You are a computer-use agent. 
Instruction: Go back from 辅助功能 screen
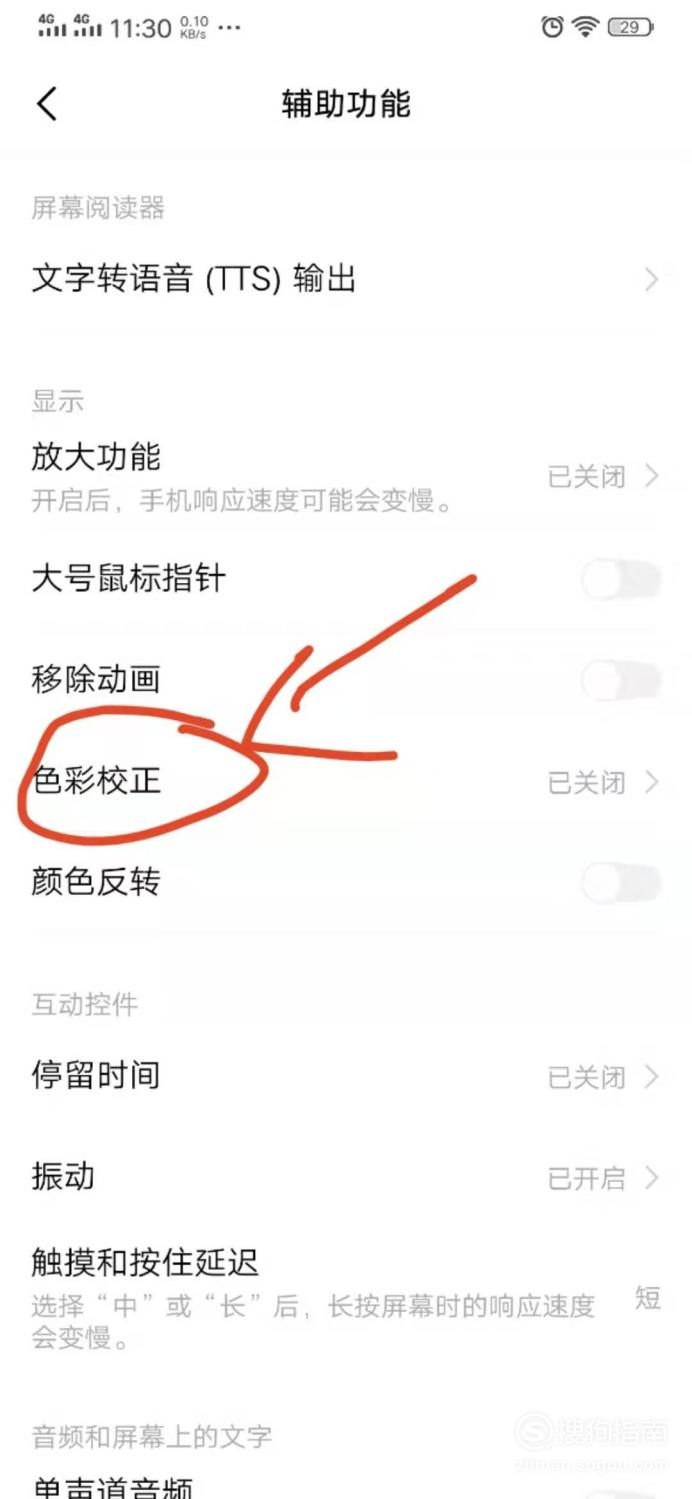coord(47,104)
